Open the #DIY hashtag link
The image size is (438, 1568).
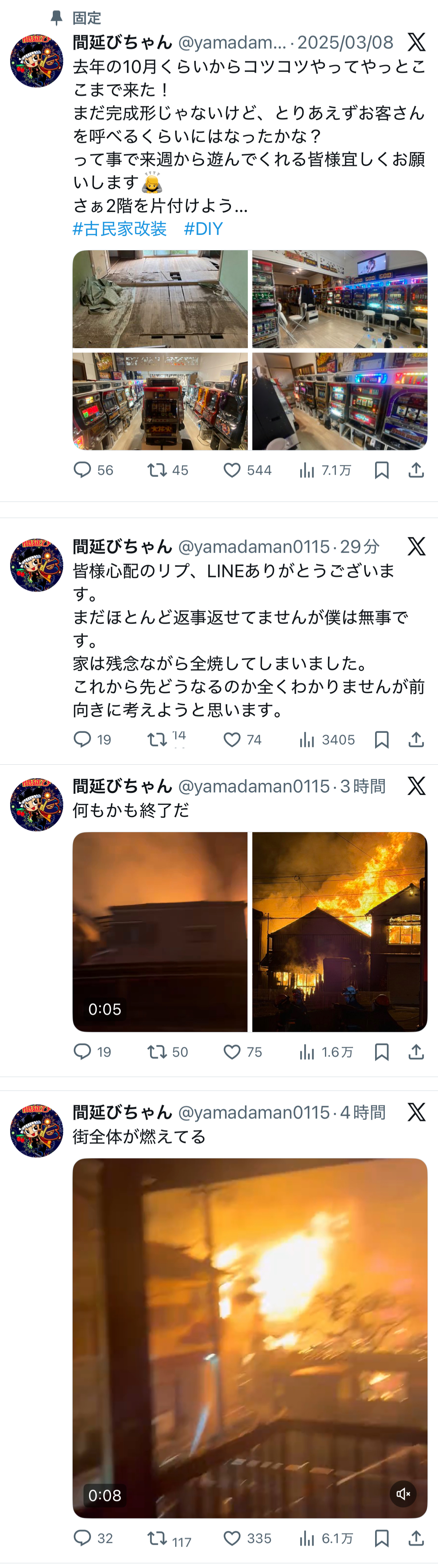coord(203,229)
